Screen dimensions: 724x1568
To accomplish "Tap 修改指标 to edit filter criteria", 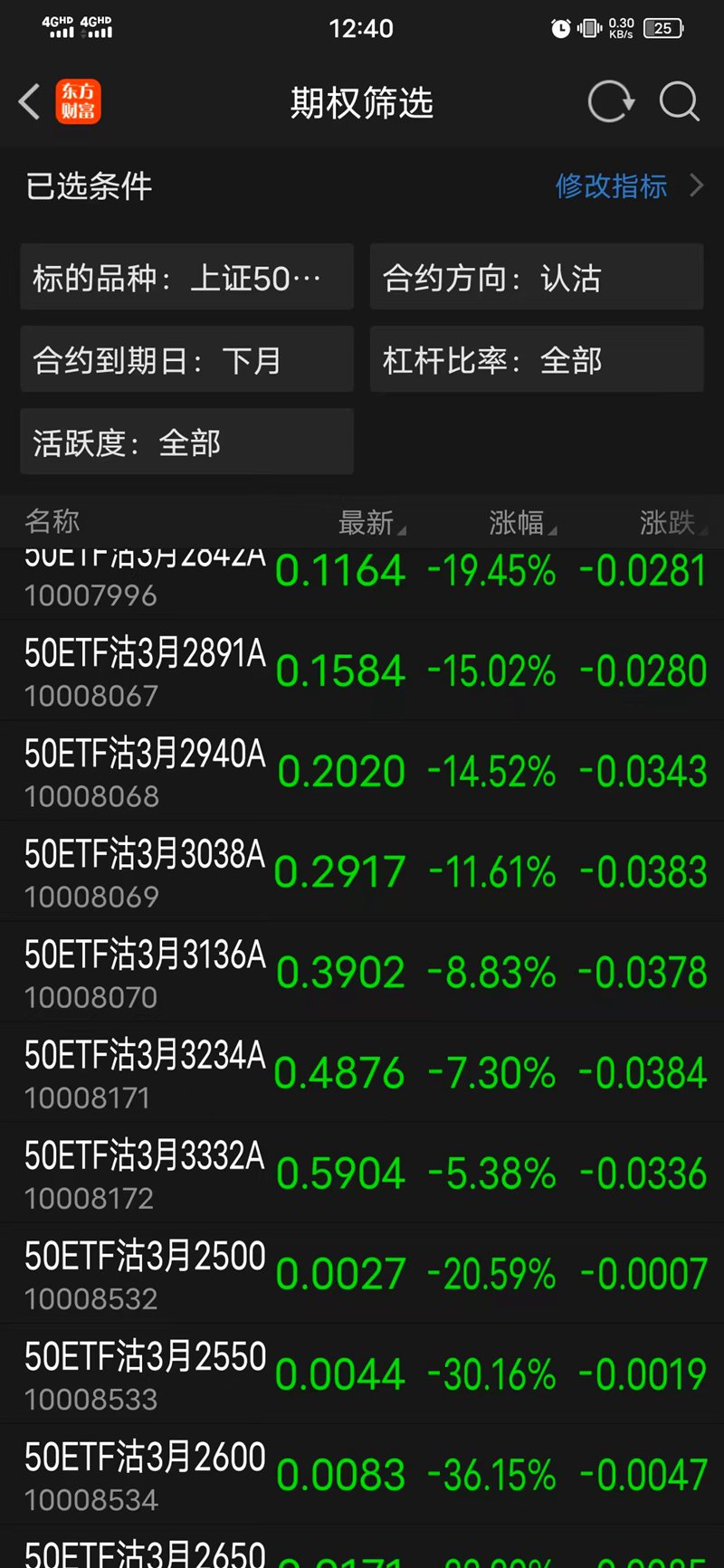I will pyautogui.click(x=612, y=186).
